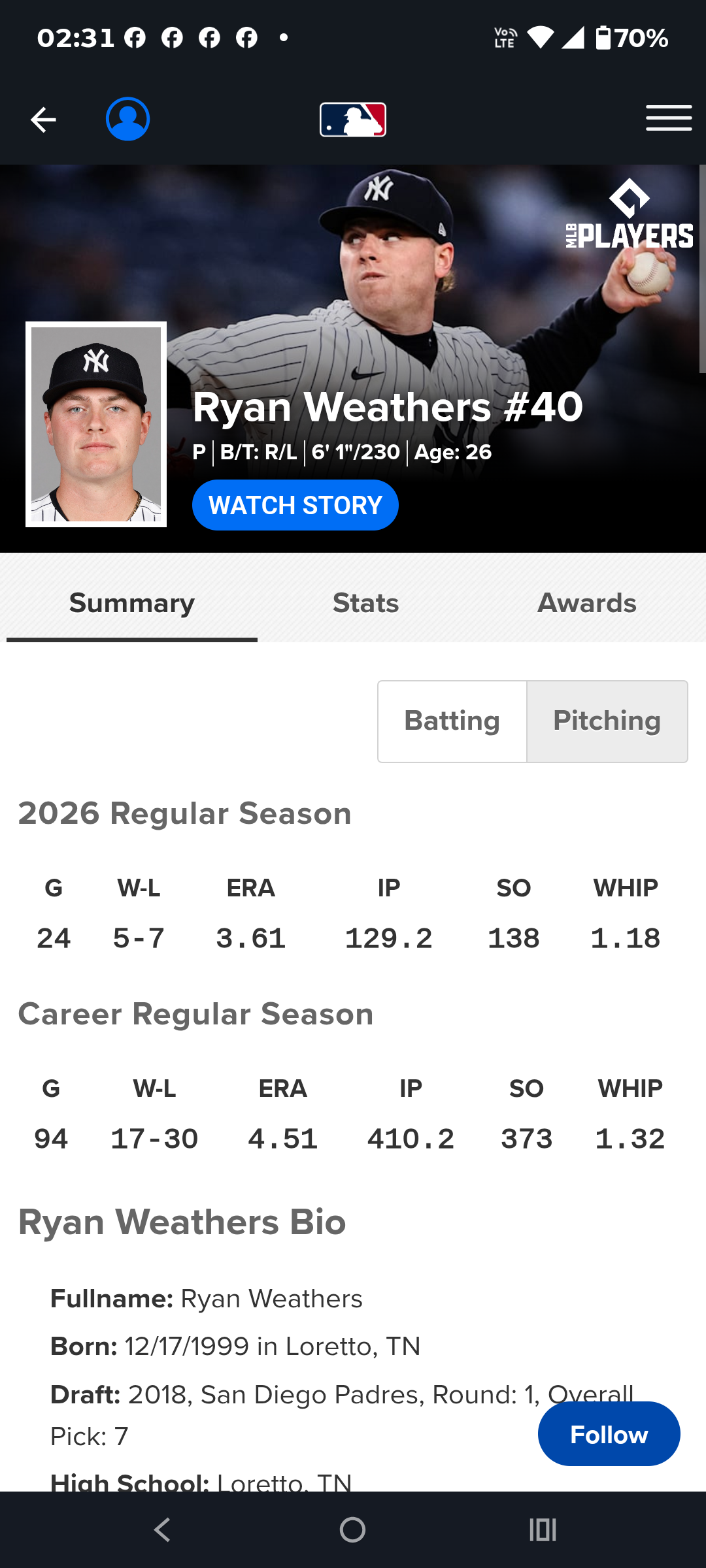Open the blue profile account icon
The image size is (706, 1568).
click(128, 119)
